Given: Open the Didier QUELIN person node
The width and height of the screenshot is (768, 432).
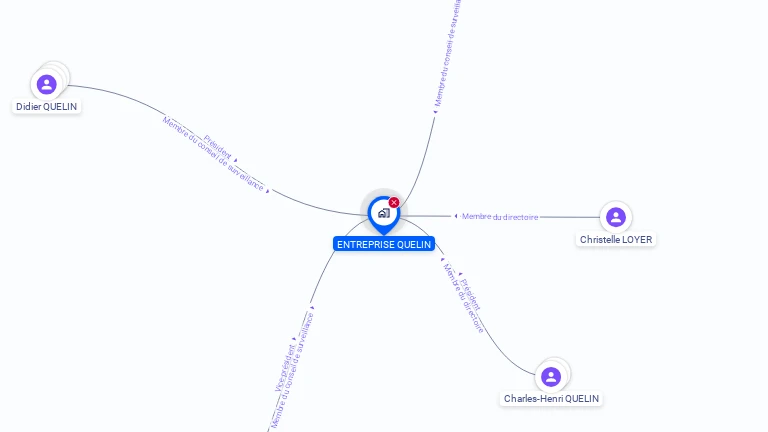Looking at the screenshot, I should (x=46, y=85).
